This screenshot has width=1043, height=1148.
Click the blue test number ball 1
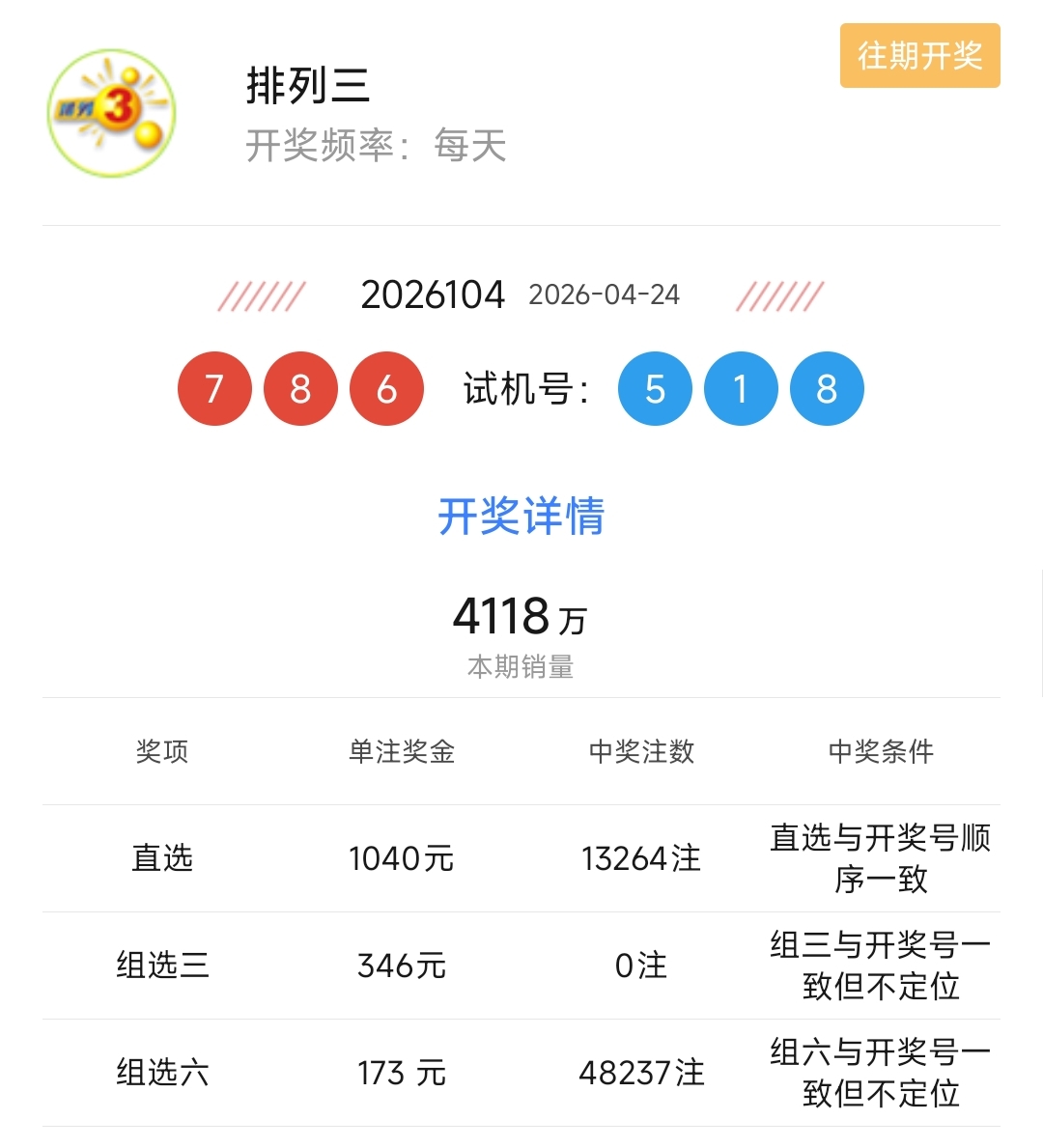(x=740, y=387)
